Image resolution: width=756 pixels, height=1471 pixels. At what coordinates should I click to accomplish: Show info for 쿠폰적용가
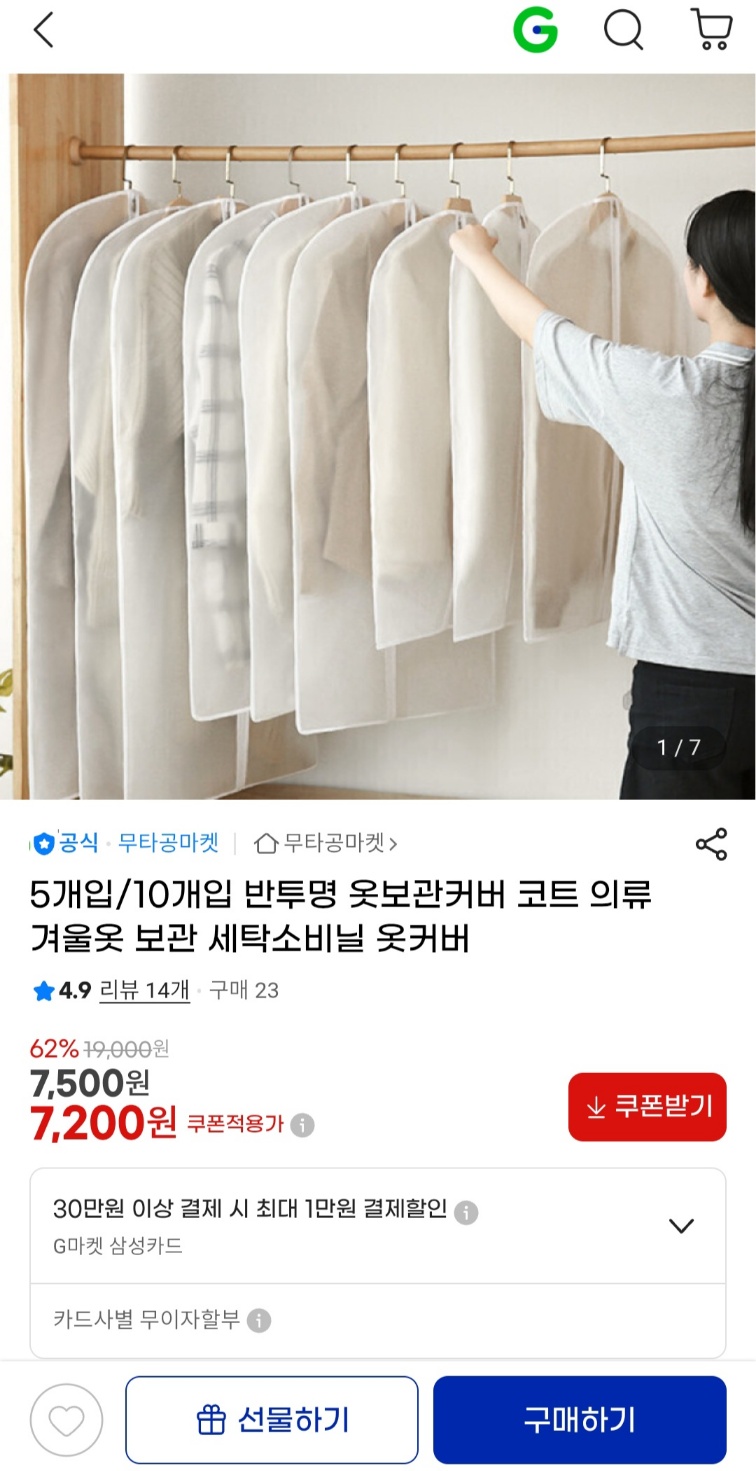[302, 1125]
